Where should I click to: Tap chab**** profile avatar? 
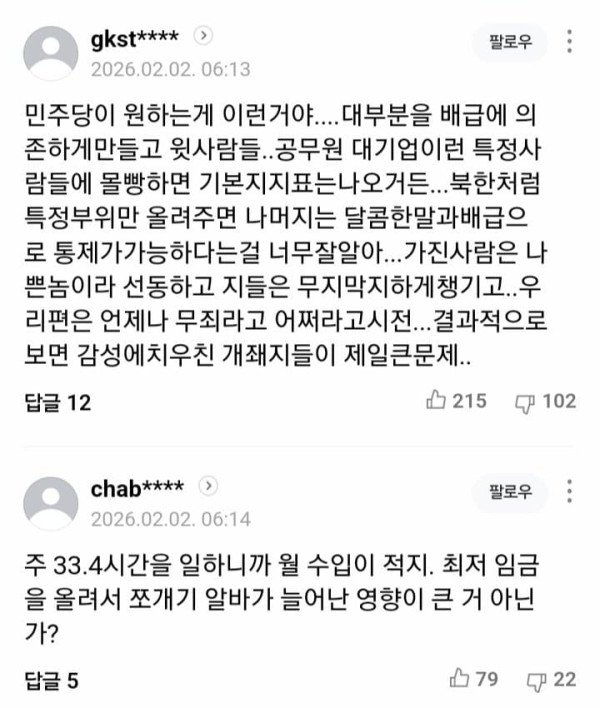click(51, 502)
